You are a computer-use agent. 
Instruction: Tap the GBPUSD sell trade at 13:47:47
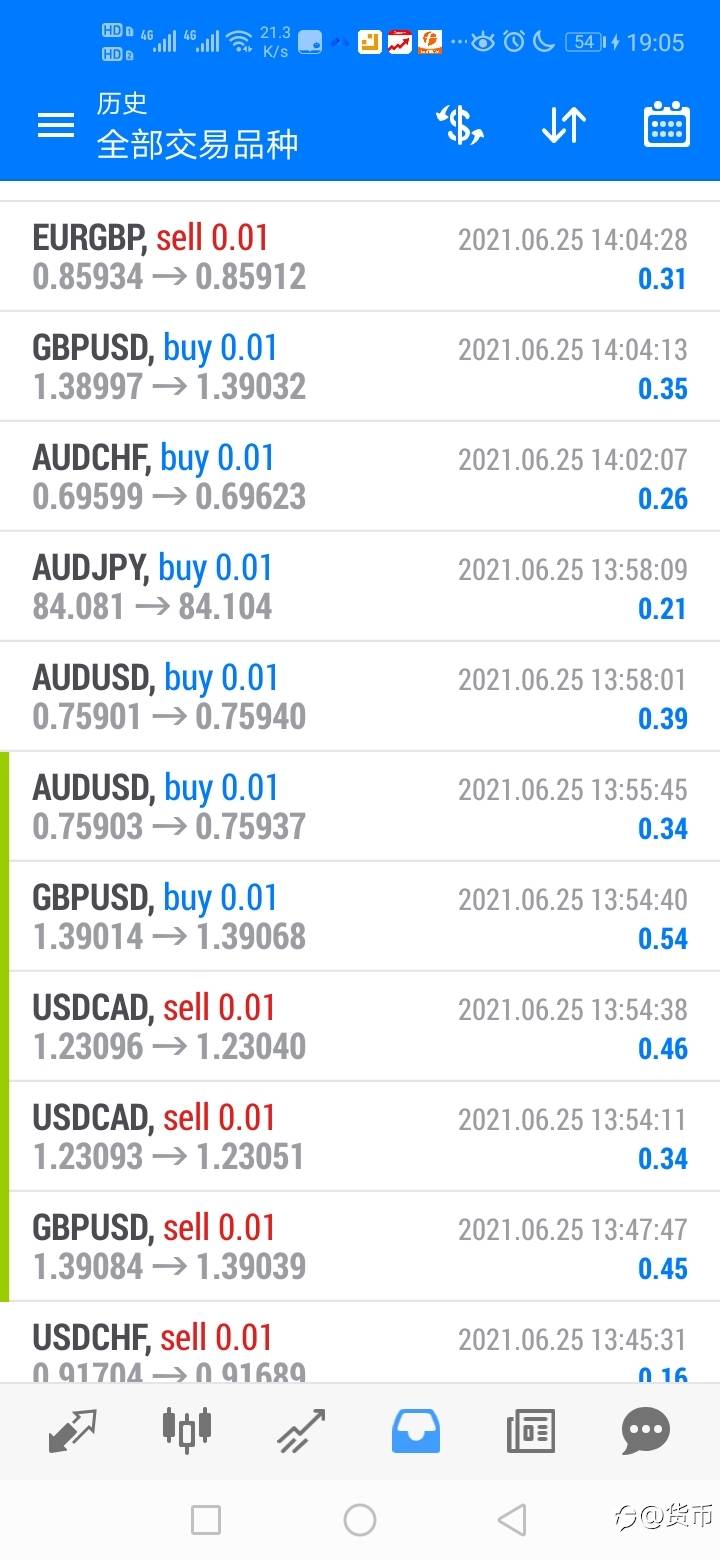coord(360,1247)
